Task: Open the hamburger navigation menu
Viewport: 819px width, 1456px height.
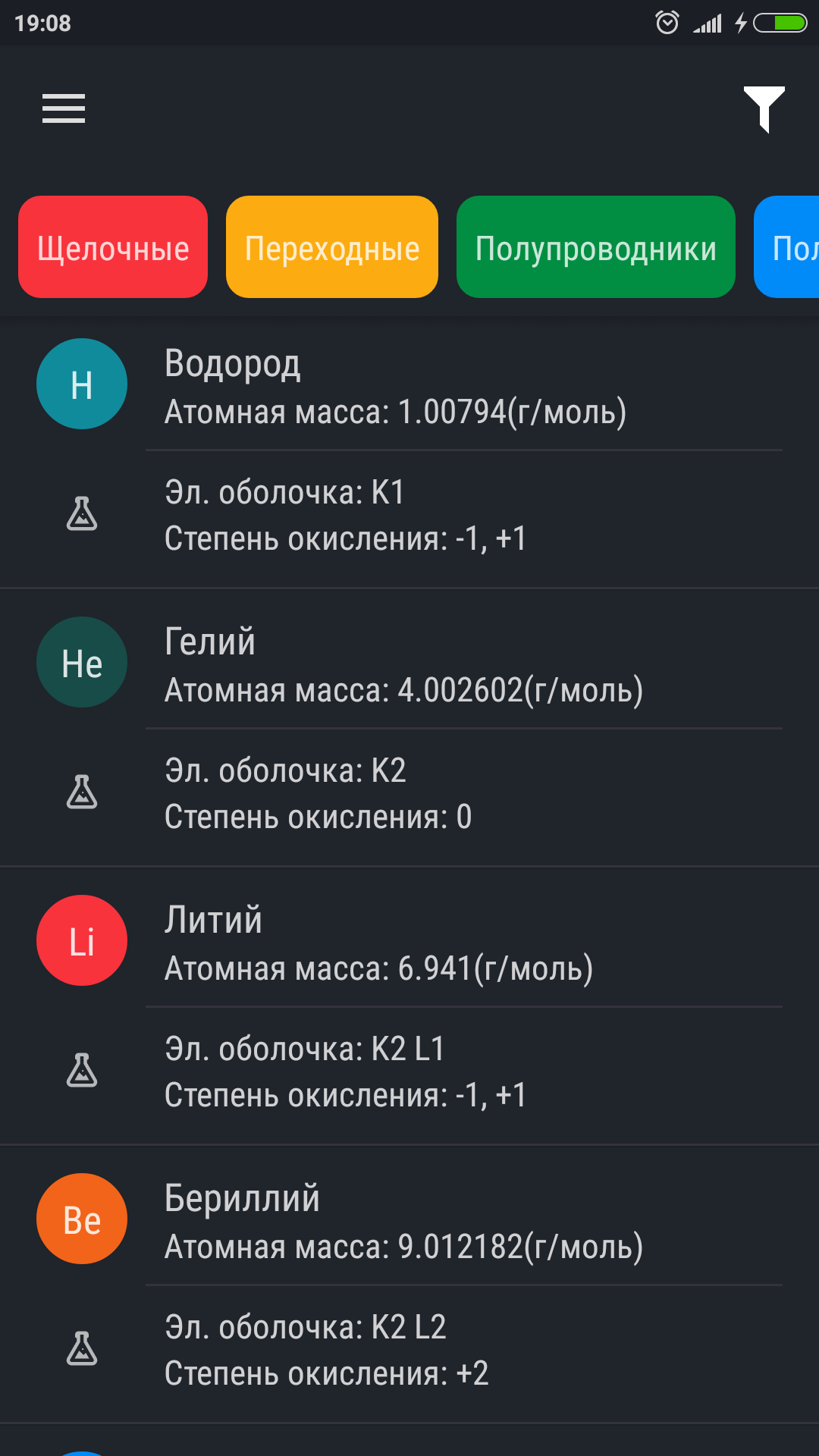Action: point(64,108)
